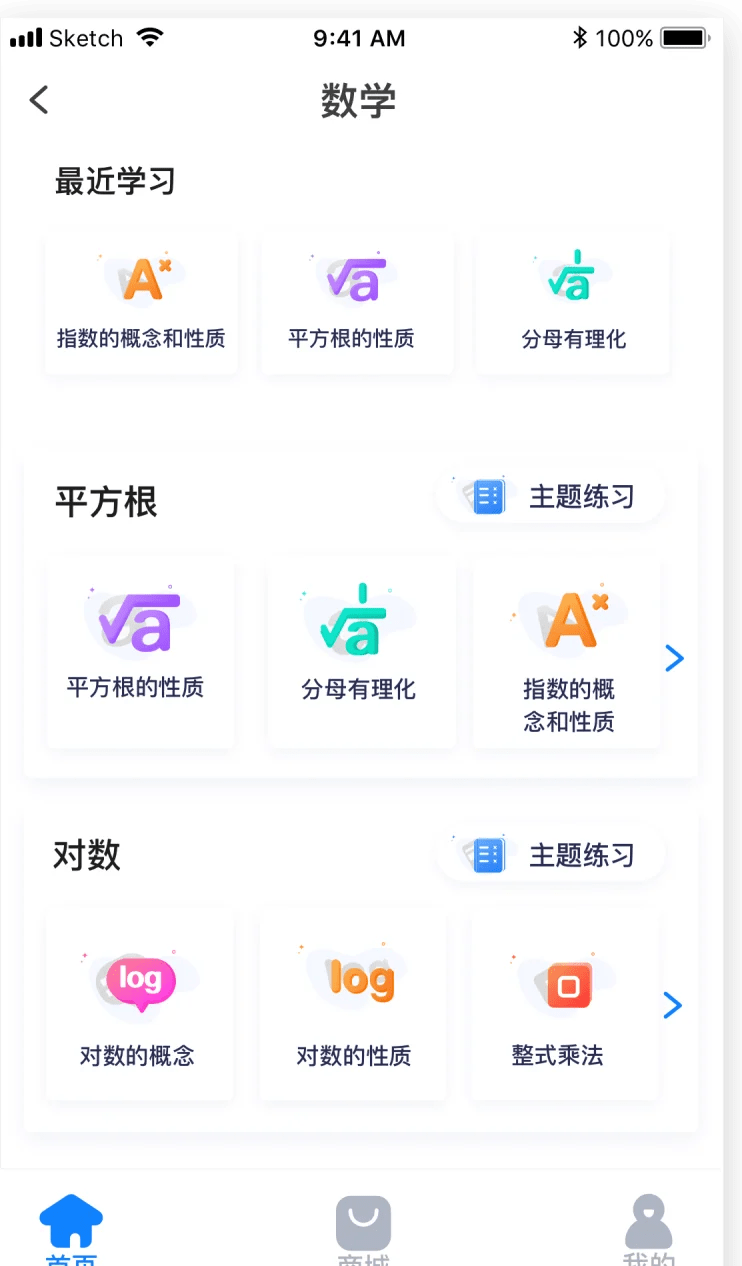
Task: Start 主题练习 for 平方根 section
Action: 552,496
